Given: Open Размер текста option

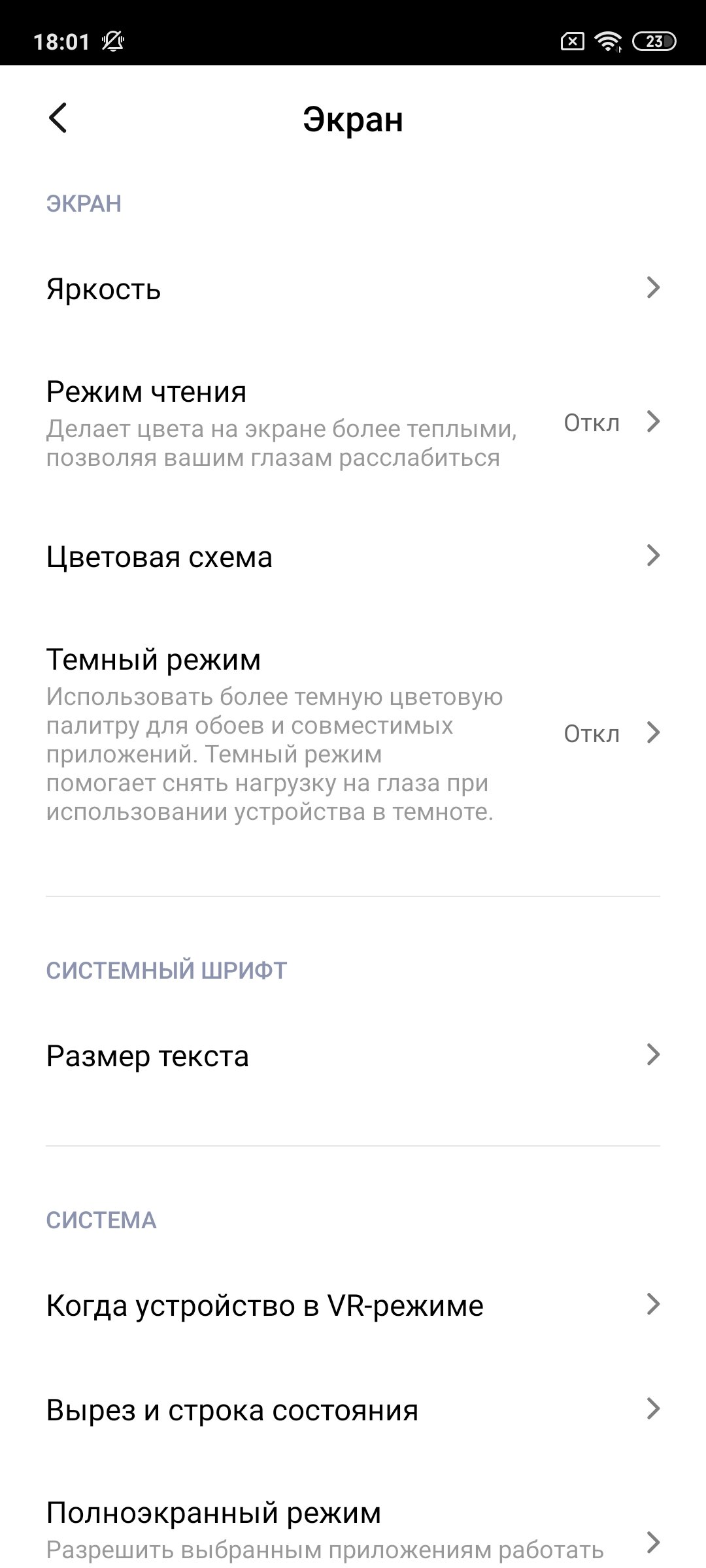Looking at the screenshot, I should [x=353, y=1055].
